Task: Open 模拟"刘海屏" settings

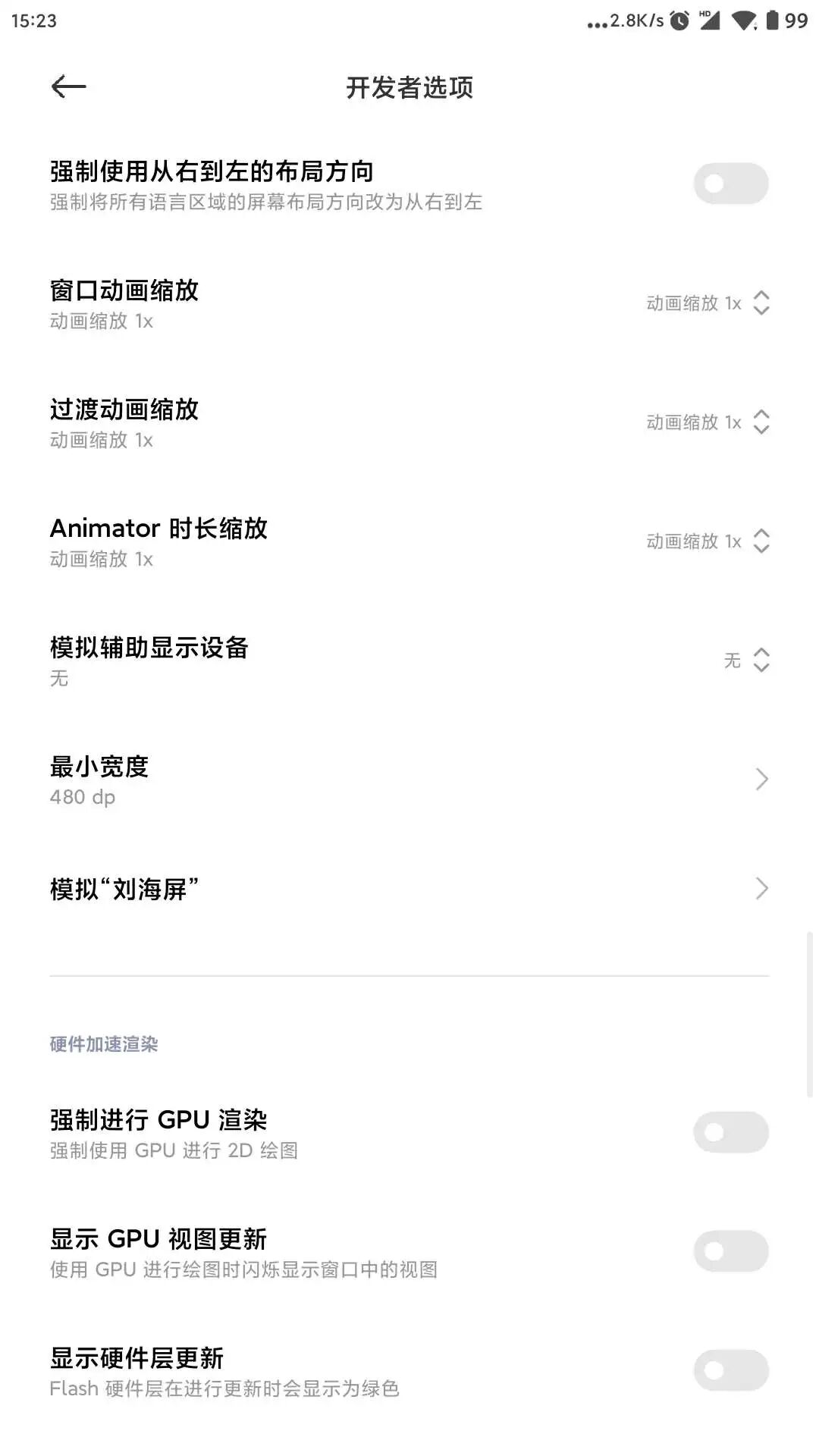Action: (409, 889)
